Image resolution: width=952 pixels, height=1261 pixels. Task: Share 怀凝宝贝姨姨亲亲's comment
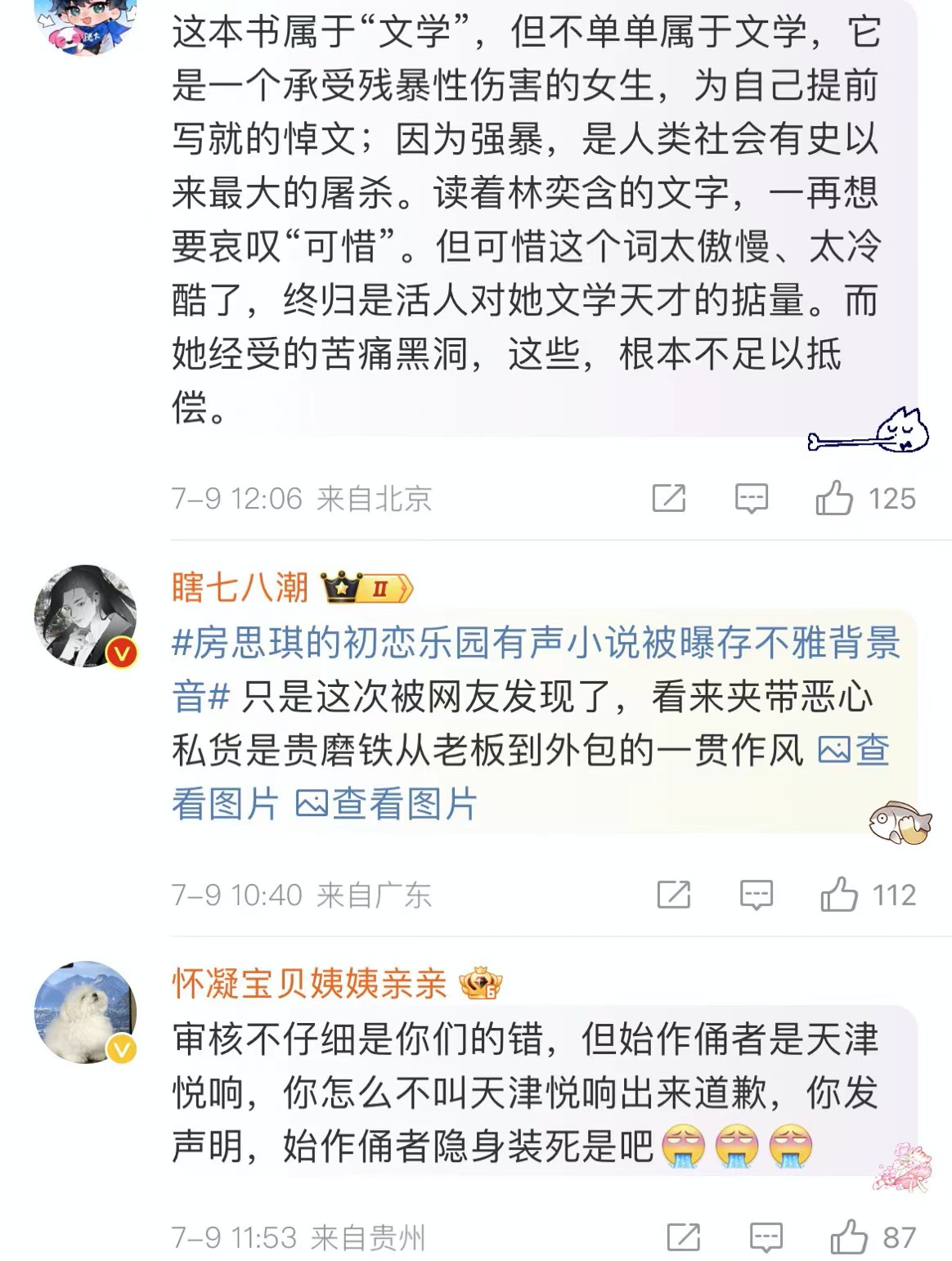tap(683, 1237)
